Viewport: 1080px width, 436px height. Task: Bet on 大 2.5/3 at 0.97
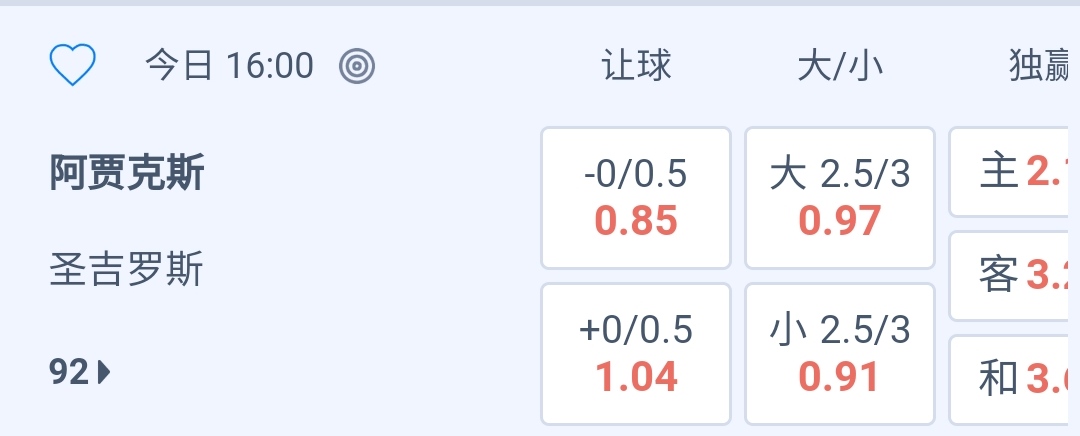pos(840,198)
